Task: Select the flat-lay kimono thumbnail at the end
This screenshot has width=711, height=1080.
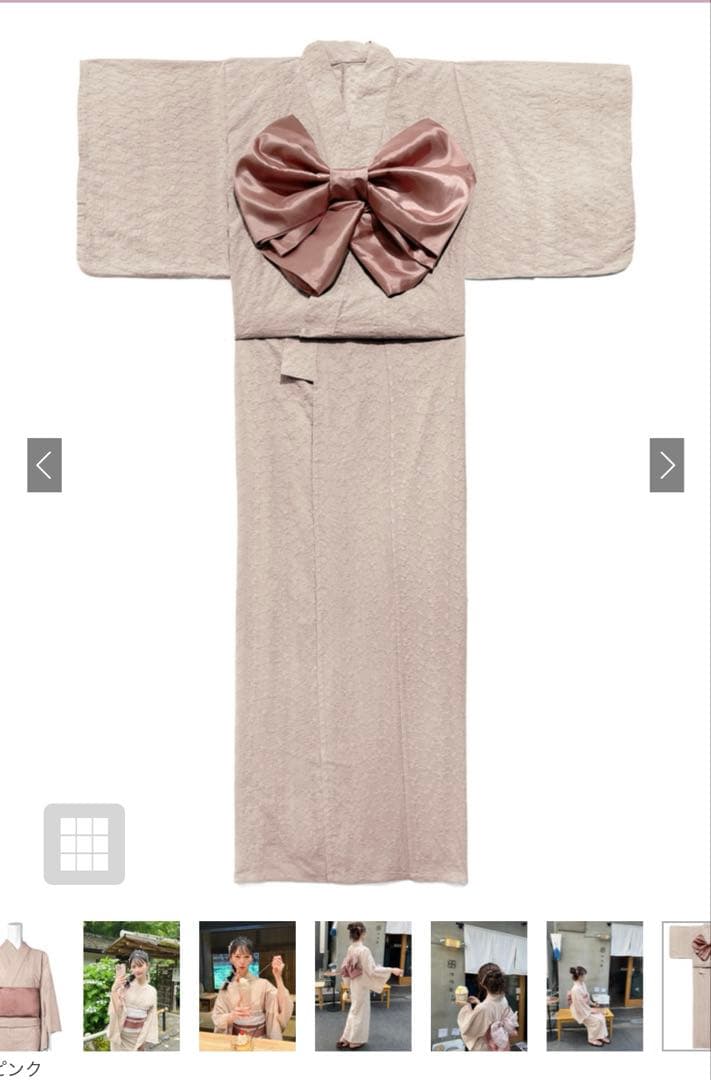Action: 687,986
